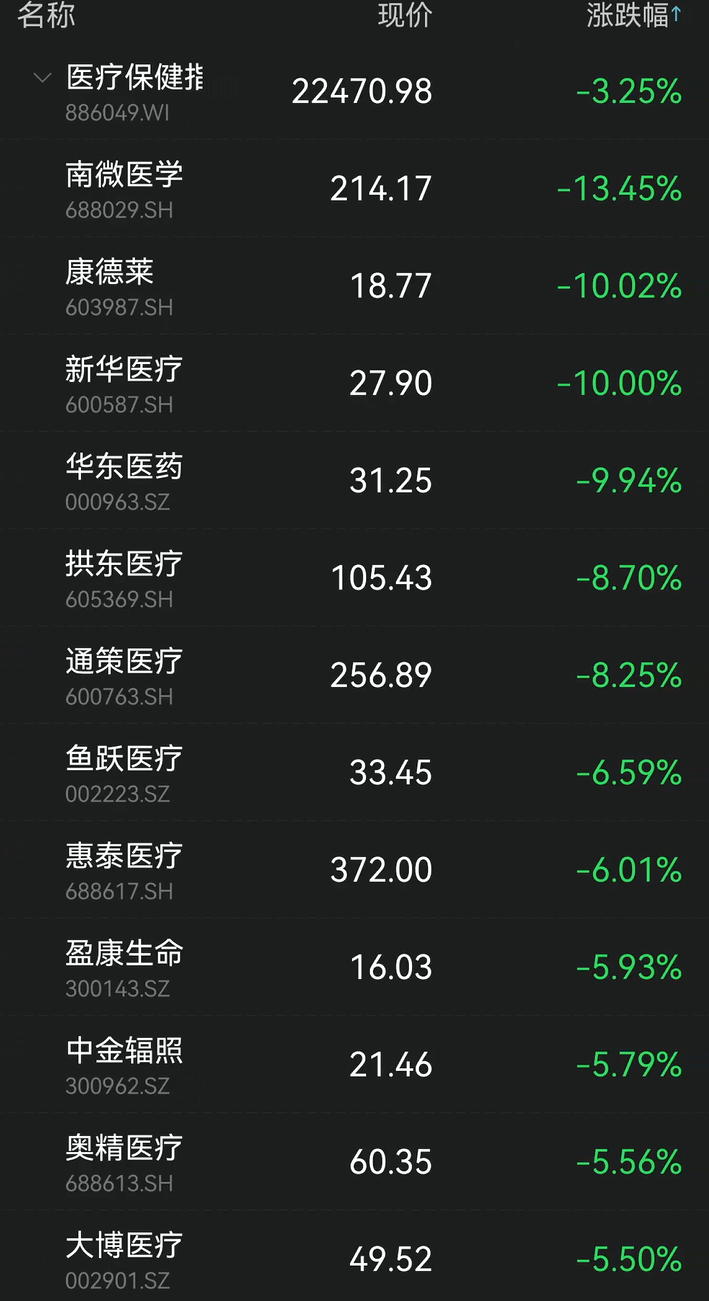Collapse the 医疗保健 sector index row
709x1301 pixels.
(x=42, y=78)
